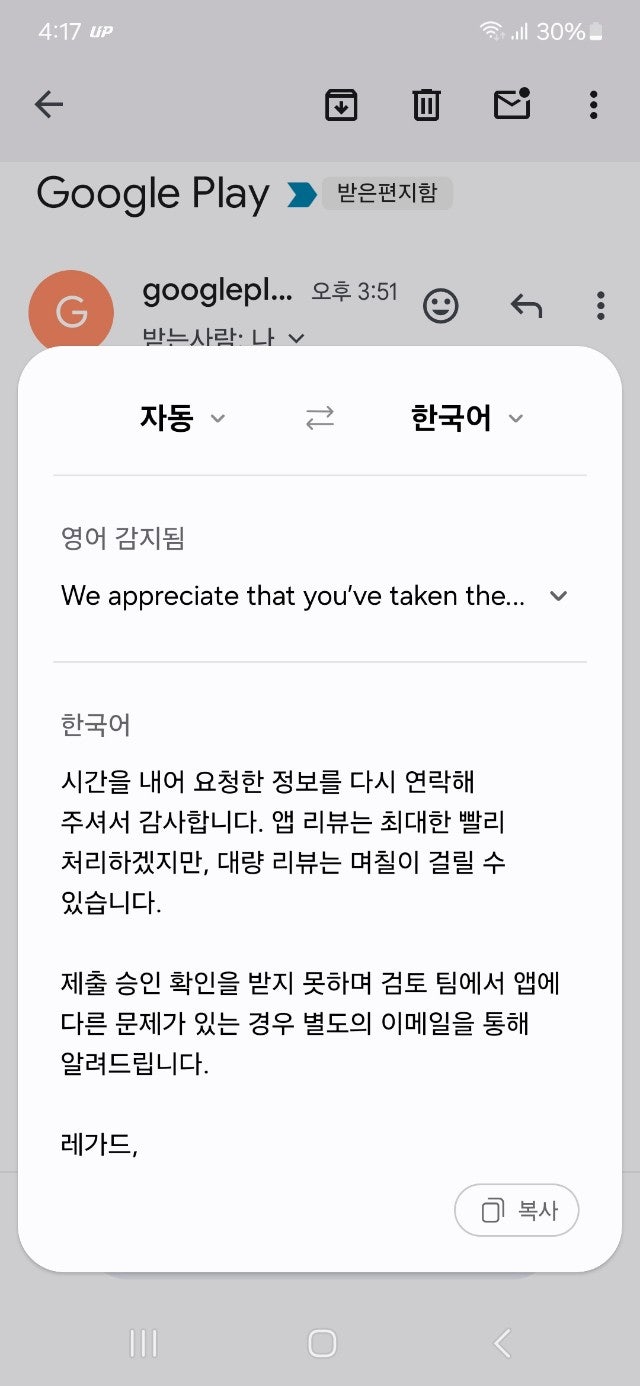Expand the 받는사람 recipient details
The width and height of the screenshot is (640, 1386).
pos(295,339)
